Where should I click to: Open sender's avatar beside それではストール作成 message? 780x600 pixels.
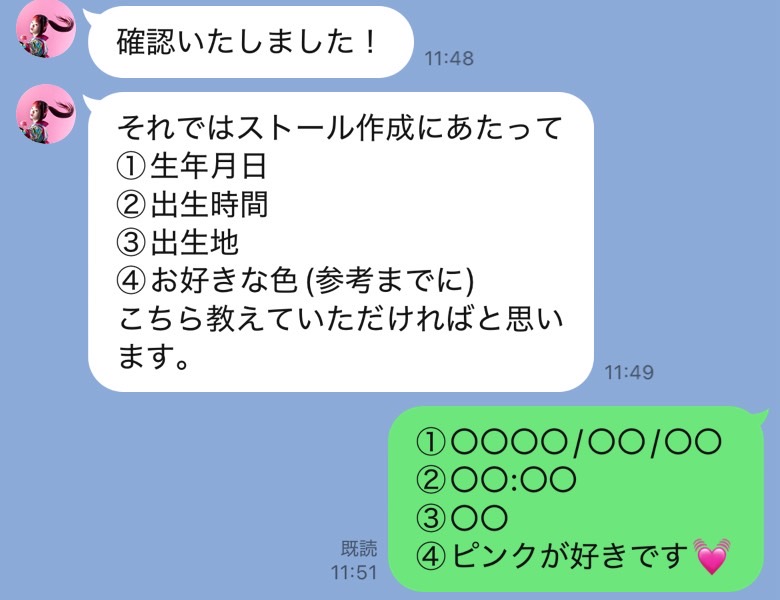[x=46, y=114]
